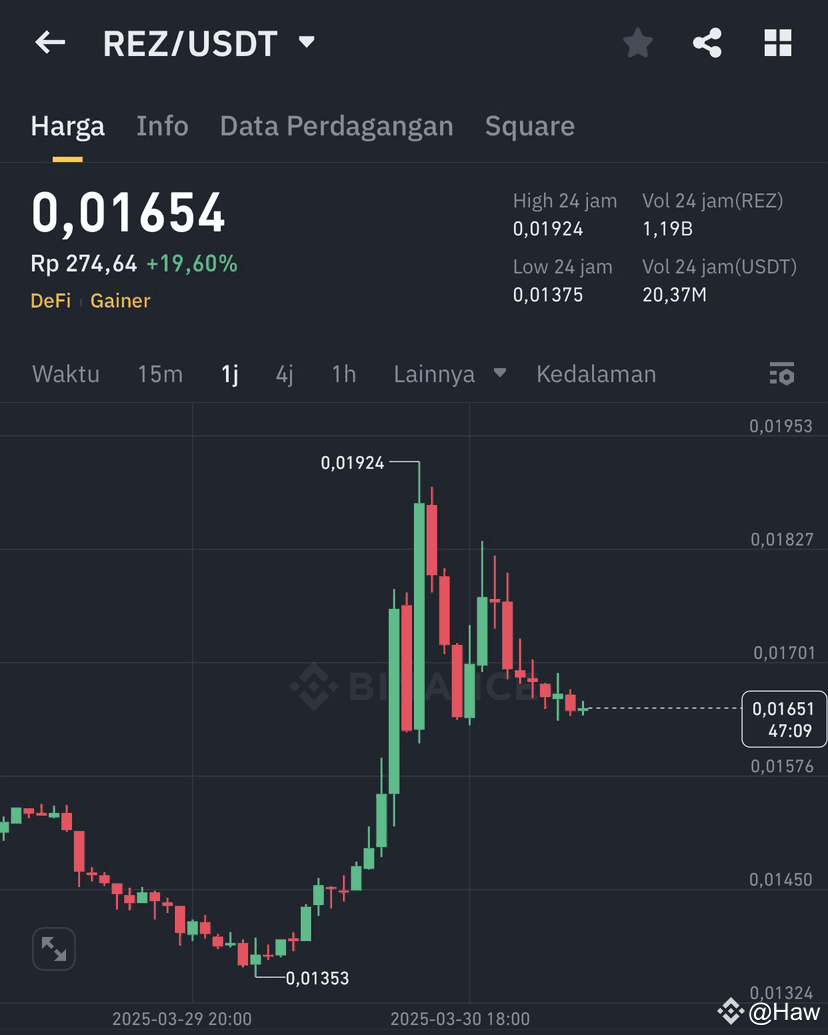The width and height of the screenshot is (828, 1035).
Task: Open the grid markets menu icon
Action: pos(777,42)
